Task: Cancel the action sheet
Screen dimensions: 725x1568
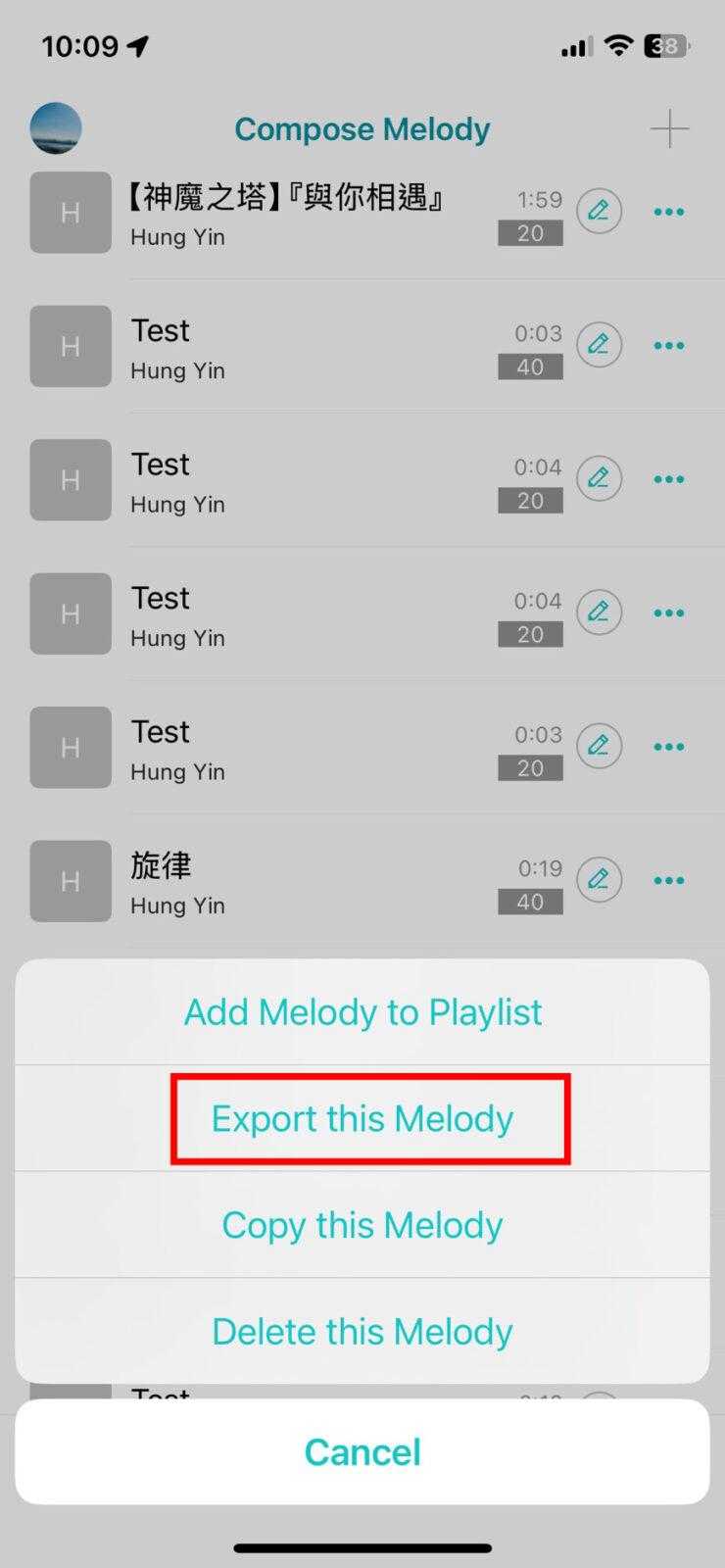Action: coord(362,1452)
